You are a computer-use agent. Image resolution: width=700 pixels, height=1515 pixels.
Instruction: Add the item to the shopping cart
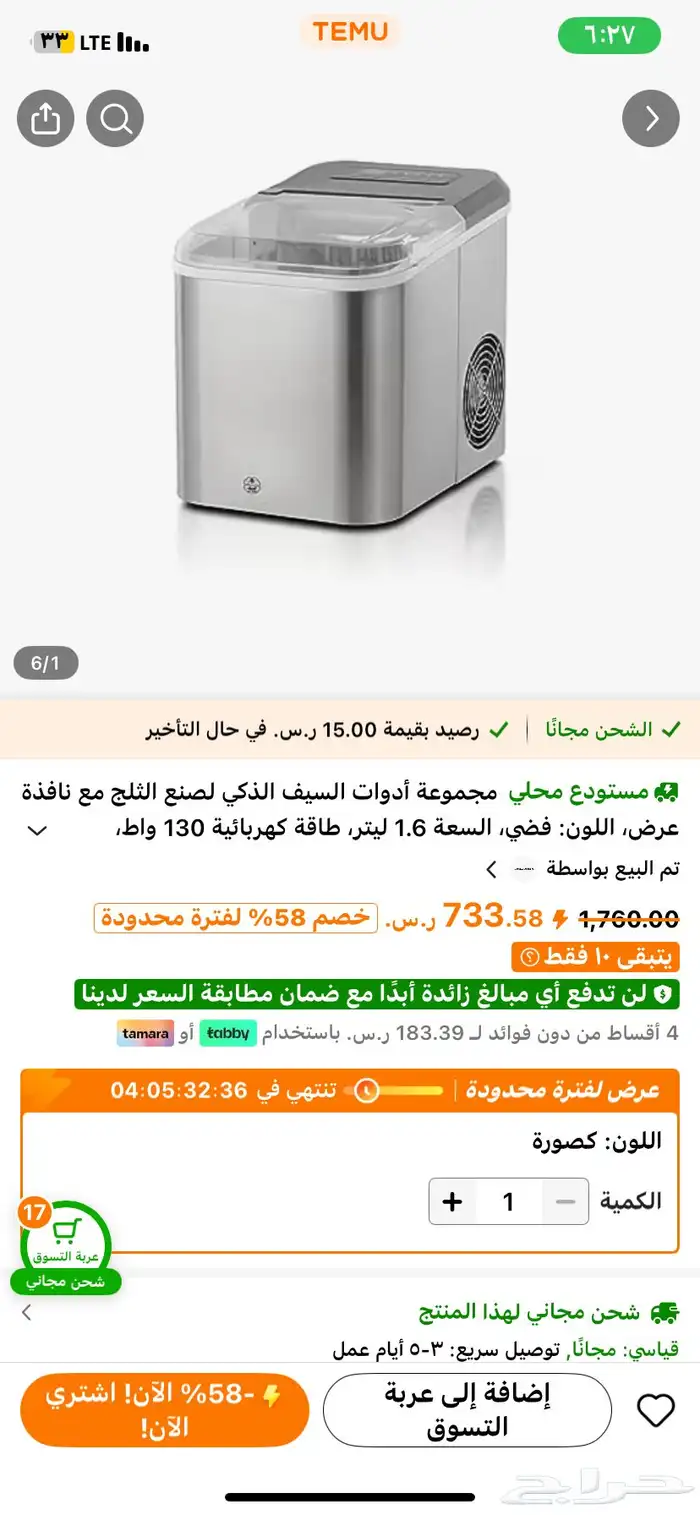(x=467, y=1410)
